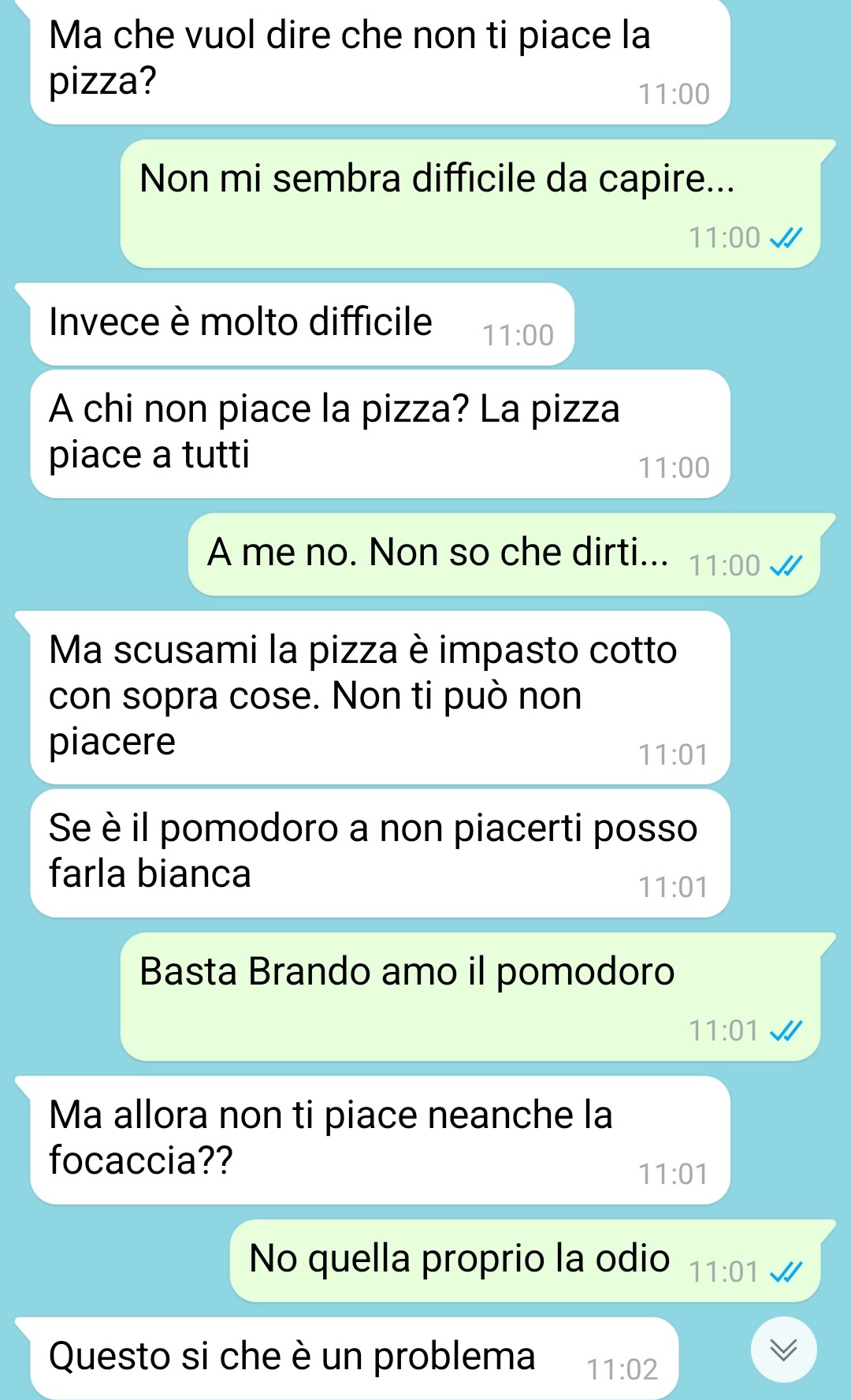This screenshot has height=1400, width=851.
Task: Jump to the latest messages
Action: pos(783,1350)
